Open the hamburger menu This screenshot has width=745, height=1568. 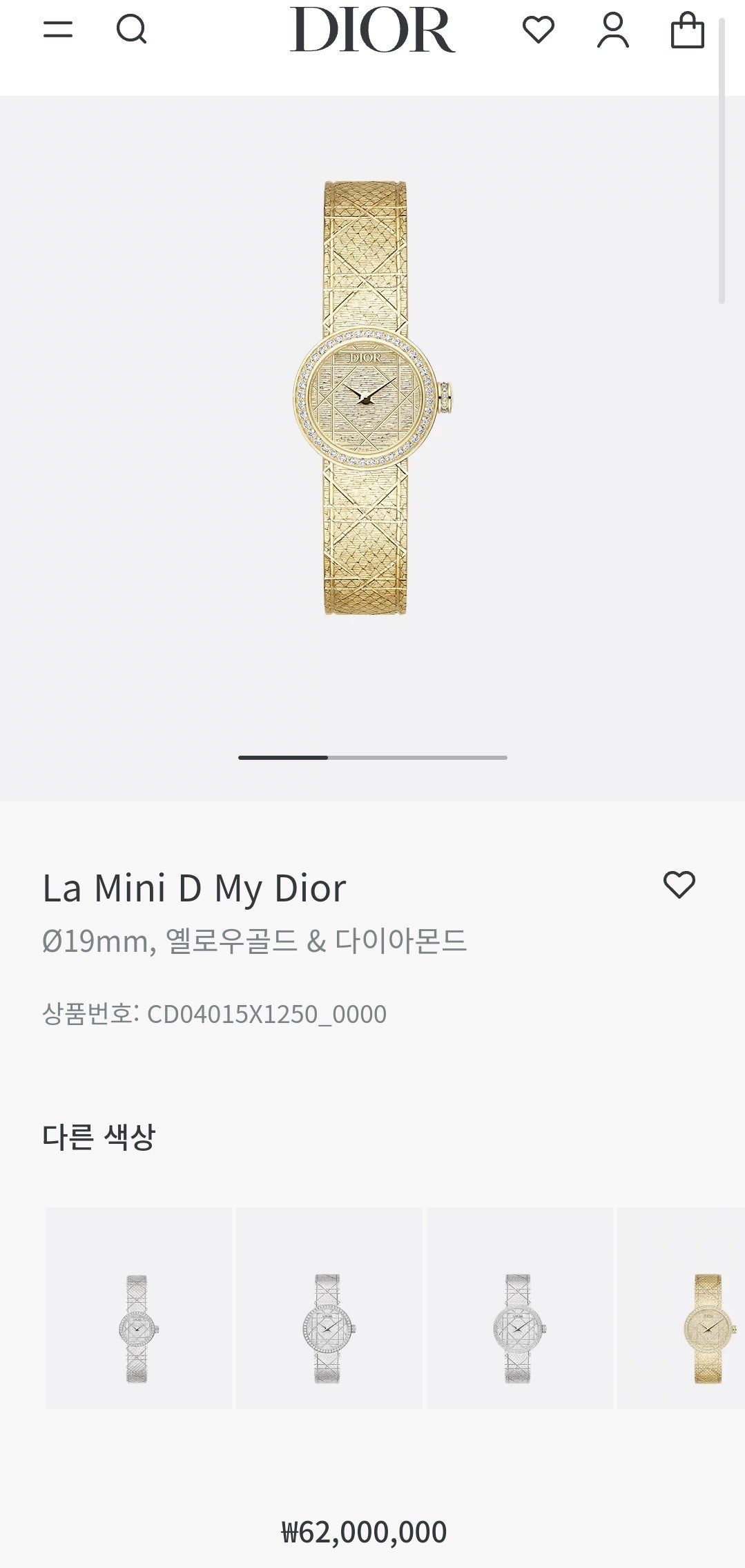[58, 29]
